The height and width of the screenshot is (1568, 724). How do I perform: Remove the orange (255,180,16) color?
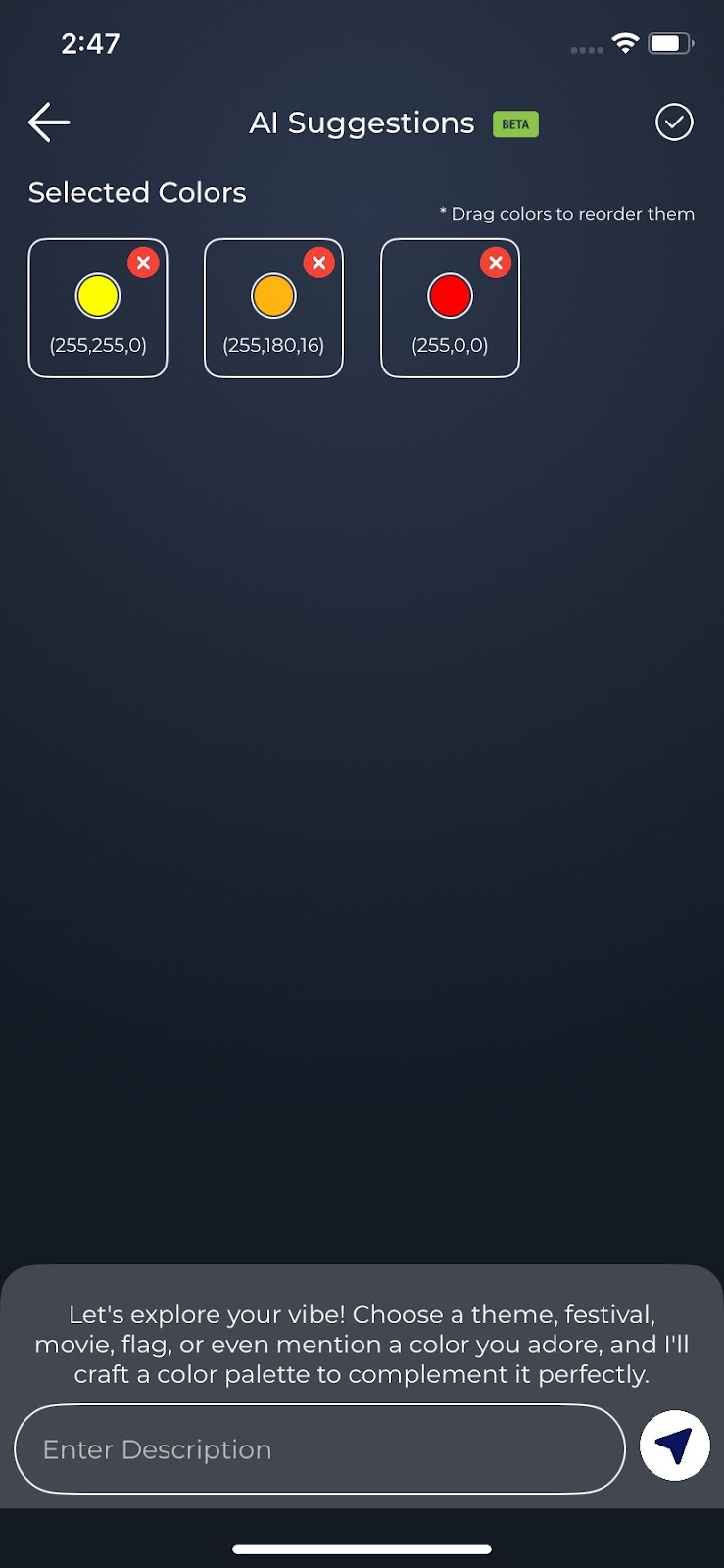click(x=318, y=263)
